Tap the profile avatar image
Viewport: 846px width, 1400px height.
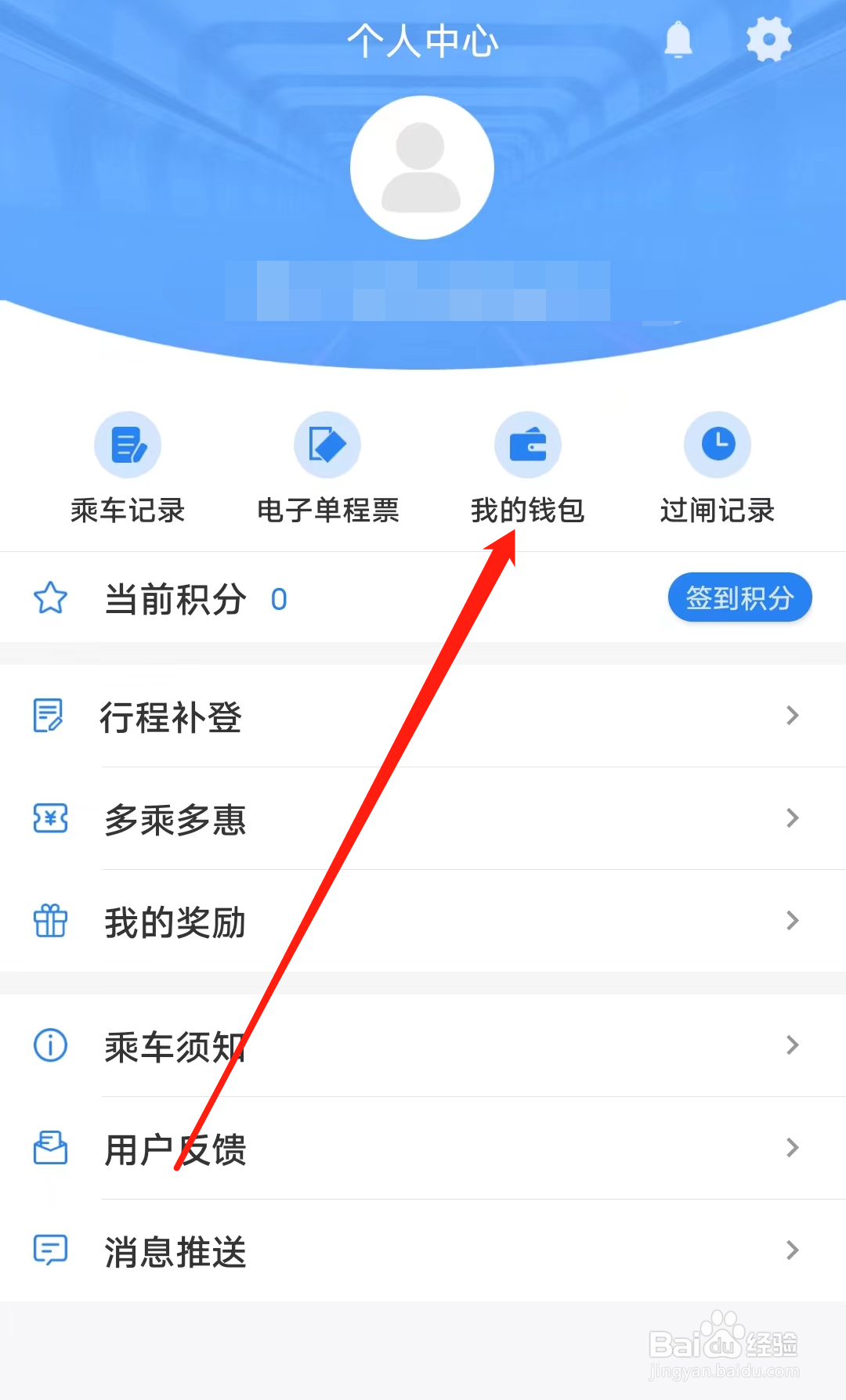[422, 165]
